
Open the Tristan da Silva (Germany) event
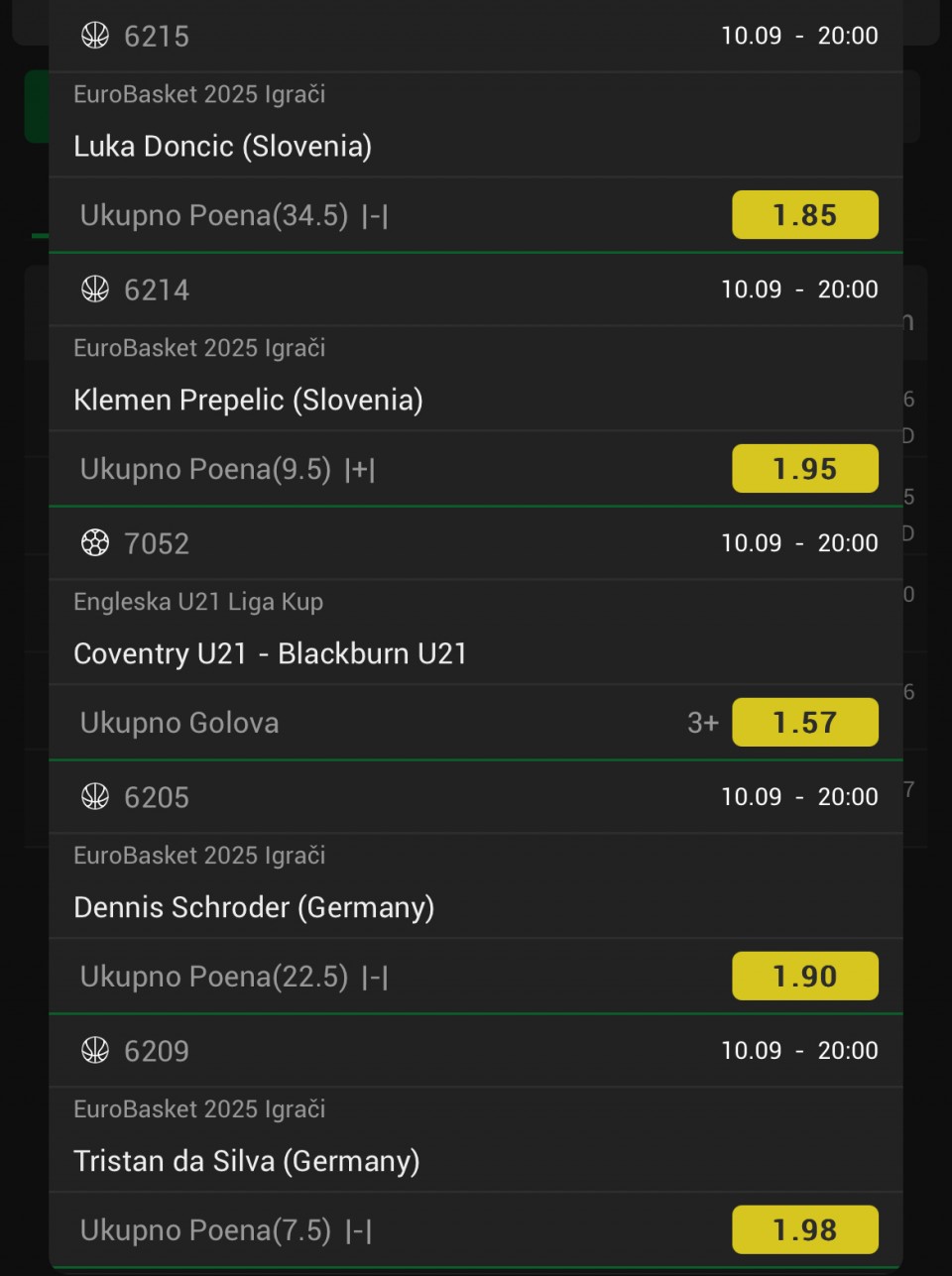(247, 1162)
